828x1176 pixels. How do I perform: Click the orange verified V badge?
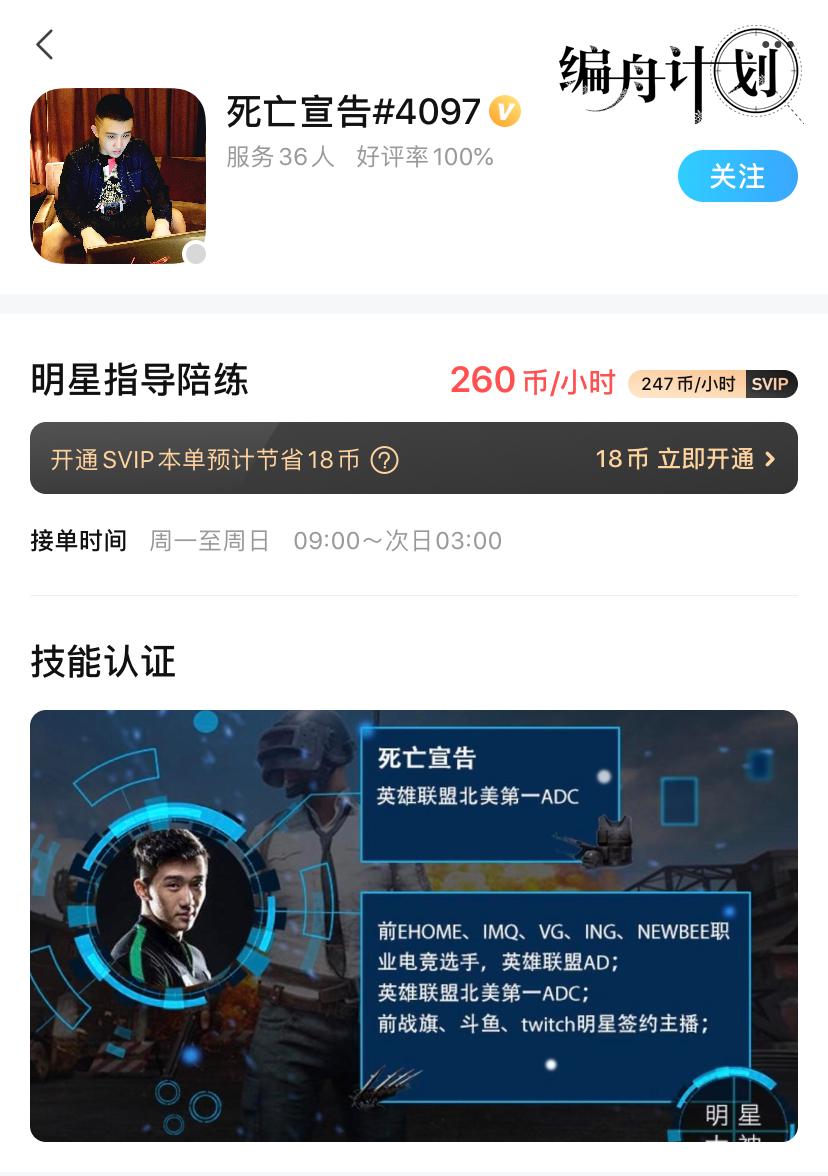tap(505, 113)
